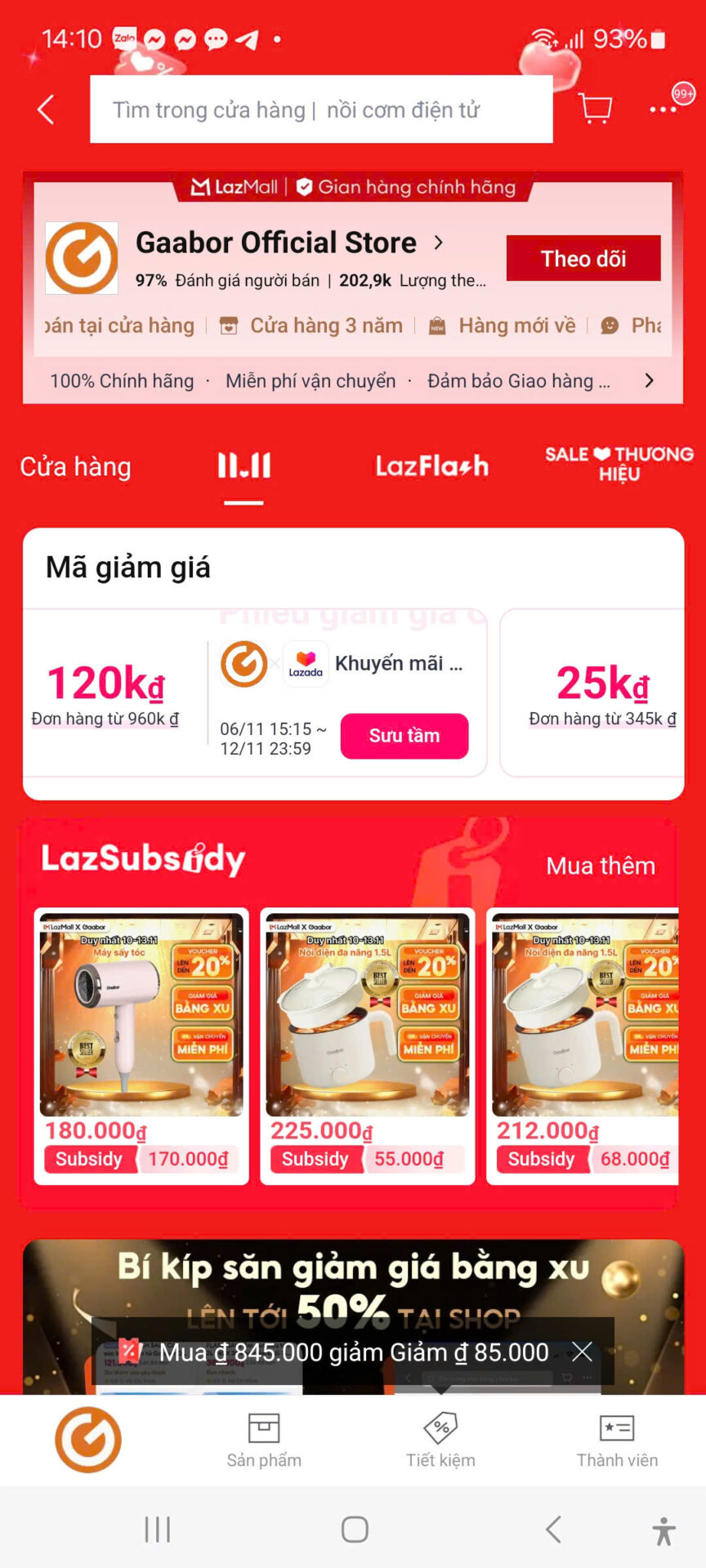Open the LazFlash tab
Image resolution: width=706 pixels, height=1568 pixels.
[x=433, y=465]
